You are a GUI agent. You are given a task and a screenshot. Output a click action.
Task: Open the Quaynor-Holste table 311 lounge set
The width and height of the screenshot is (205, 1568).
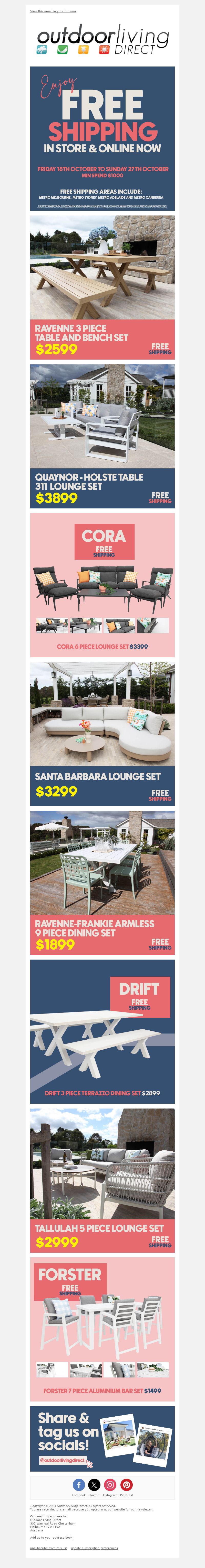coord(102,436)
